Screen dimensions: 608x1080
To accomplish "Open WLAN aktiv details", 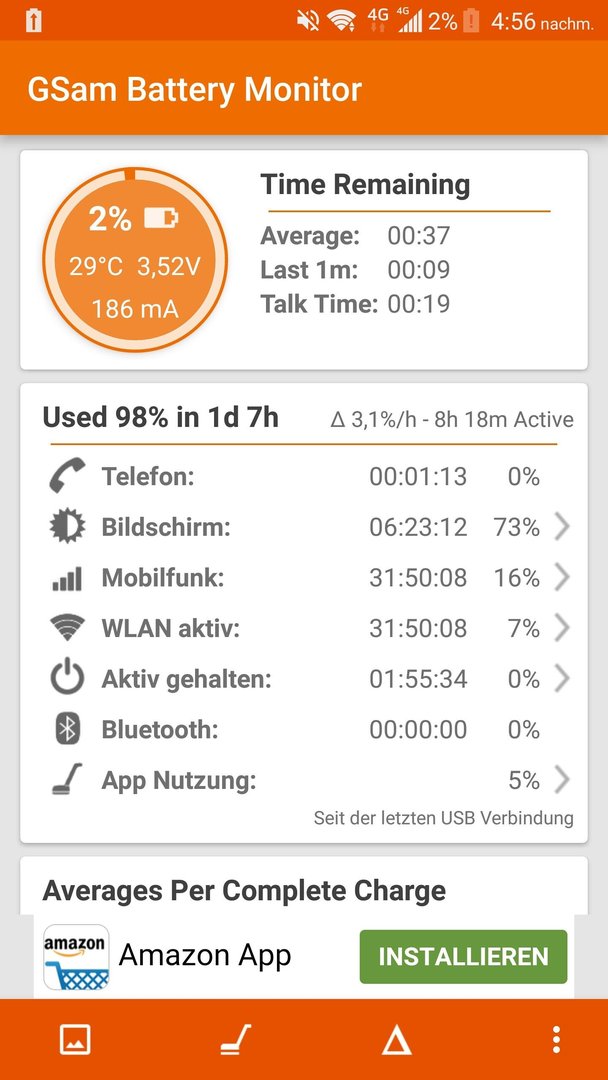I will (304, 628).
